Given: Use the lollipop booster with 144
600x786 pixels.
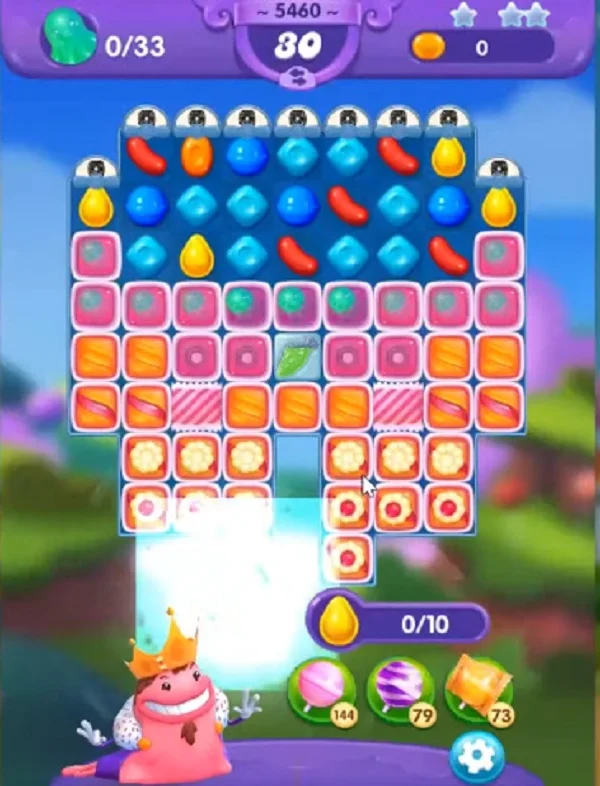Looking at the screenshot, I should pos(320,689).
